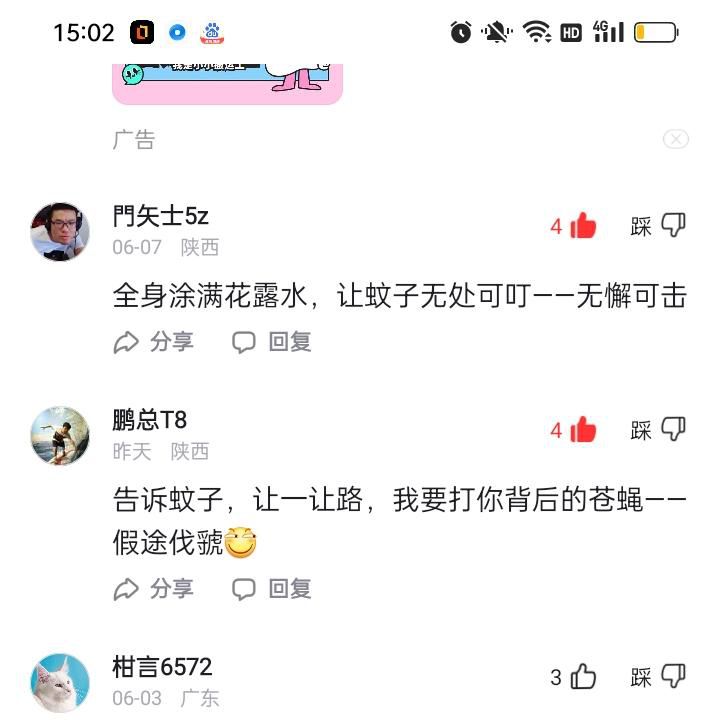The height and width of the screenshot is (720, 720).
Task: Like 柑言6572's comment
Action: (582, 678)
